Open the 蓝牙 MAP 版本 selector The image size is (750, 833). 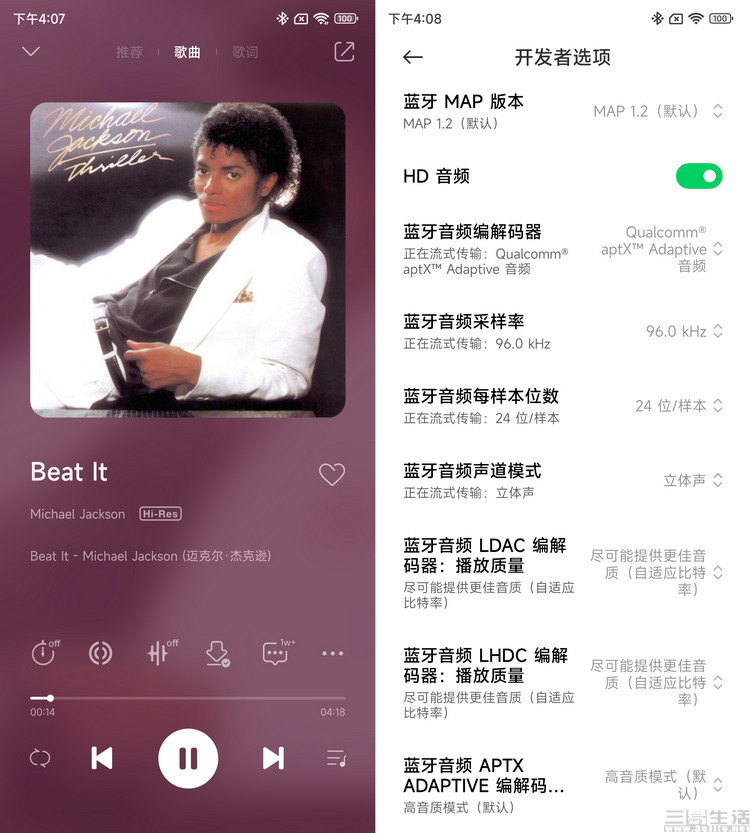tap(657, 111)
